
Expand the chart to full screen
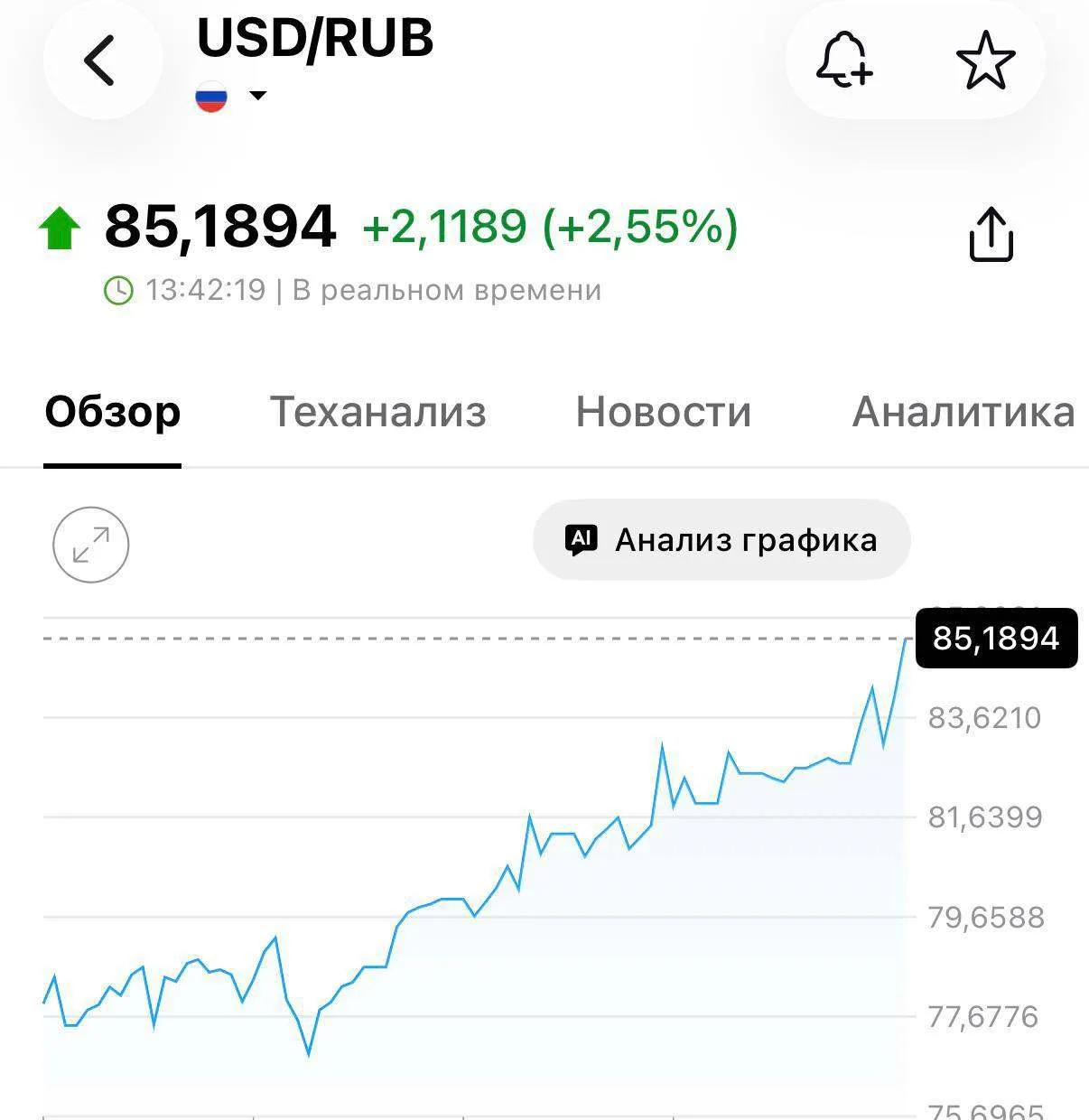click(x=91, y=545)
